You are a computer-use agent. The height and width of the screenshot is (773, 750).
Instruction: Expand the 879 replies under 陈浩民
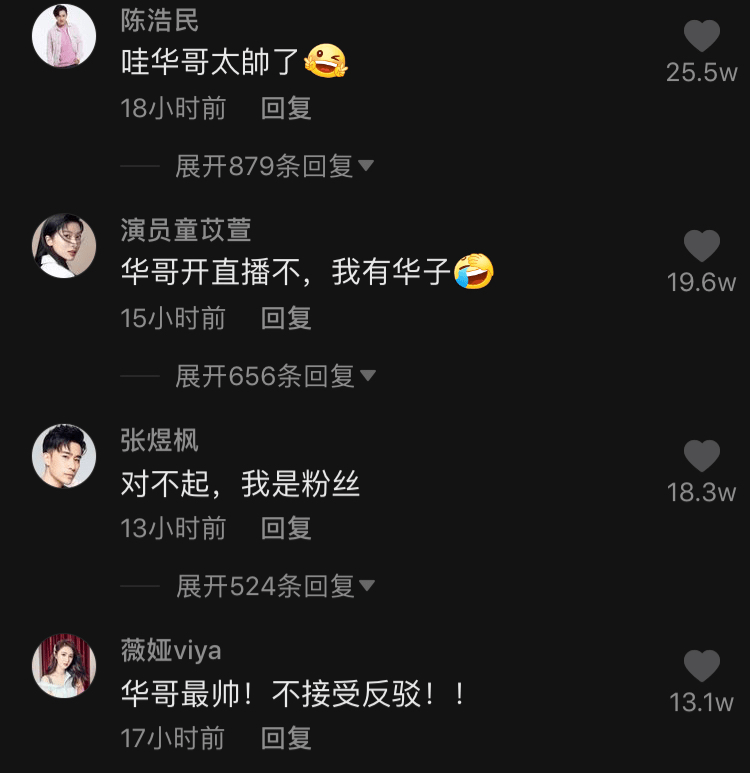pos(274,166)
